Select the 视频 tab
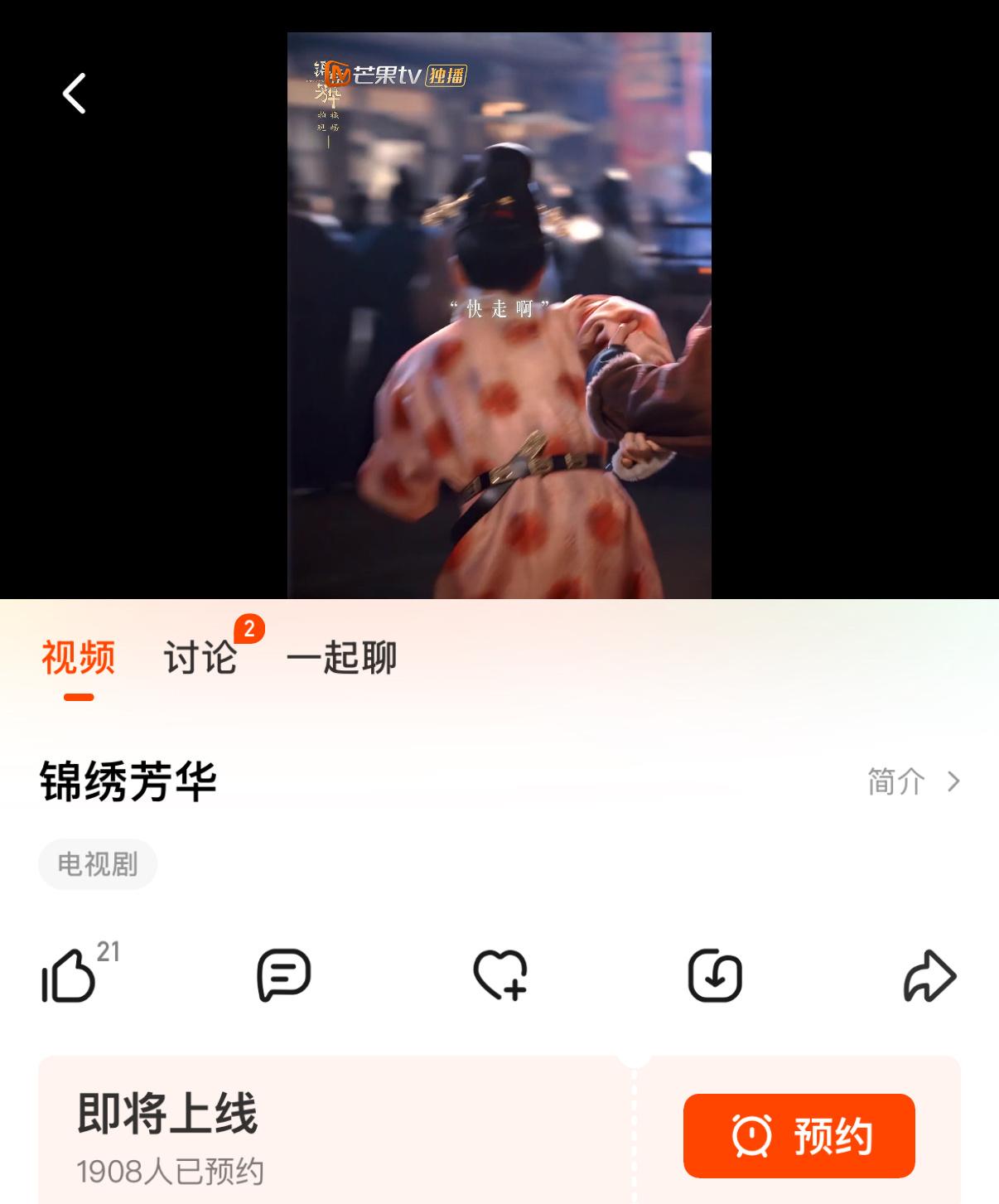 (x=79, y=658)
